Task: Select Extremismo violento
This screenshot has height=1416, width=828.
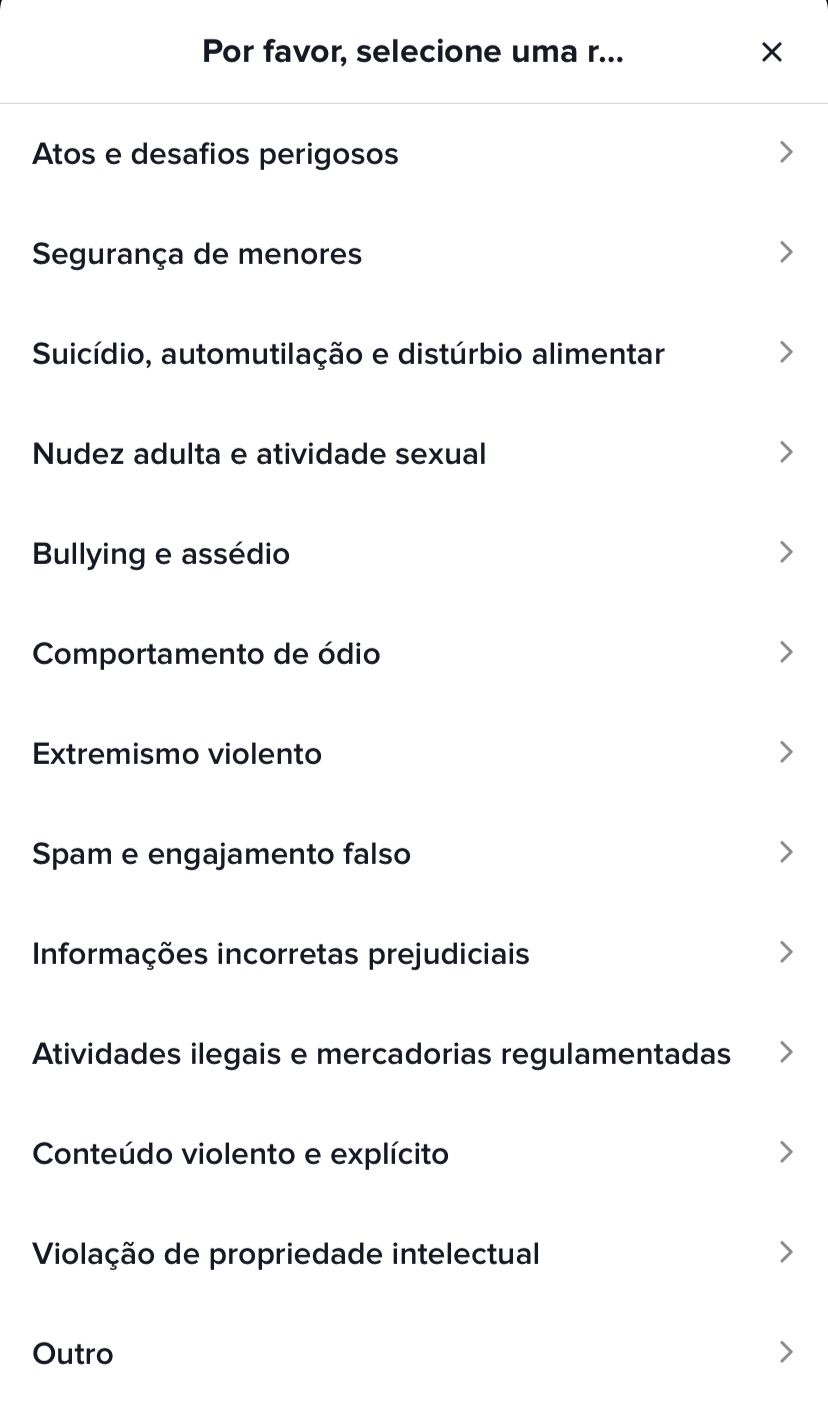Action: tap(414, 754)
